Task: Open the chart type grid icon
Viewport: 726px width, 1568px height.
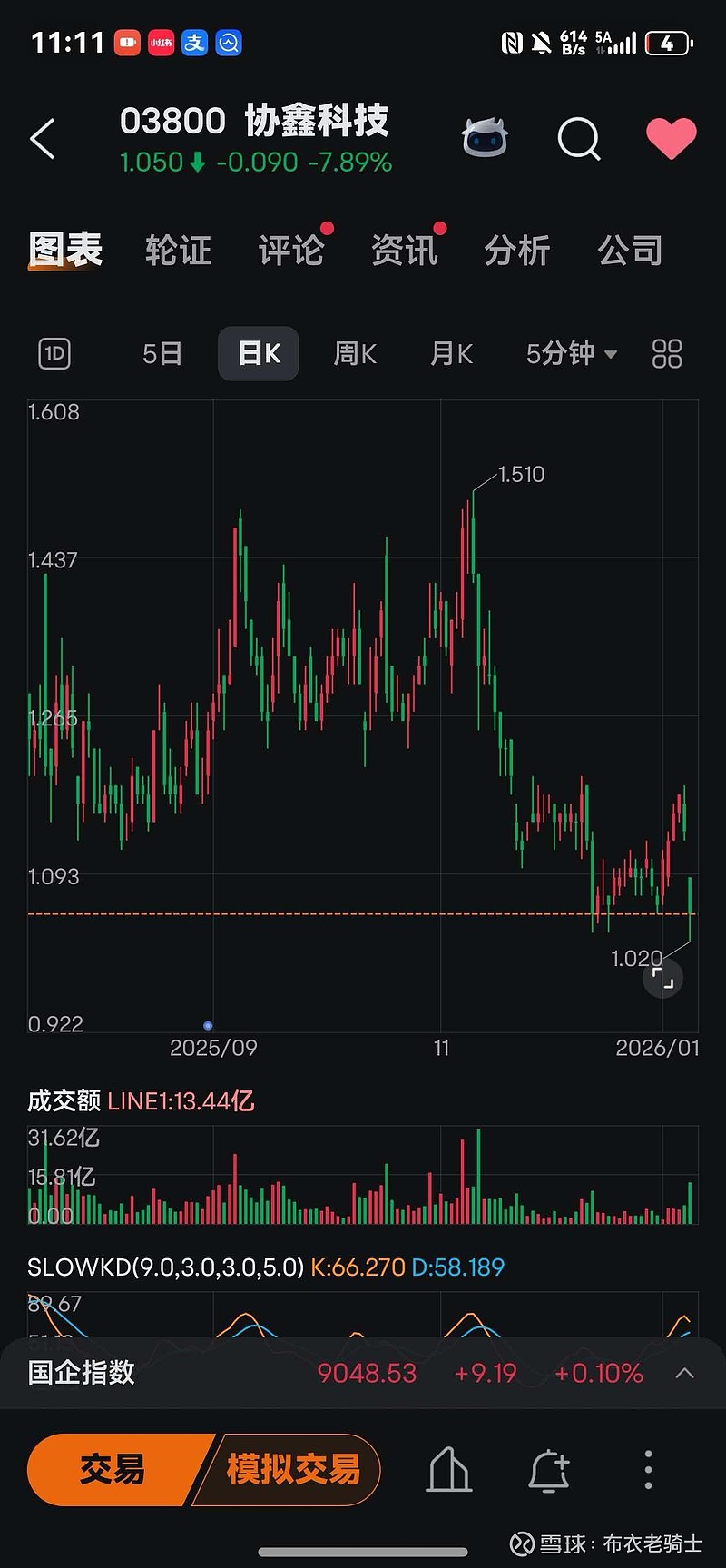Action: pos(667,353)
